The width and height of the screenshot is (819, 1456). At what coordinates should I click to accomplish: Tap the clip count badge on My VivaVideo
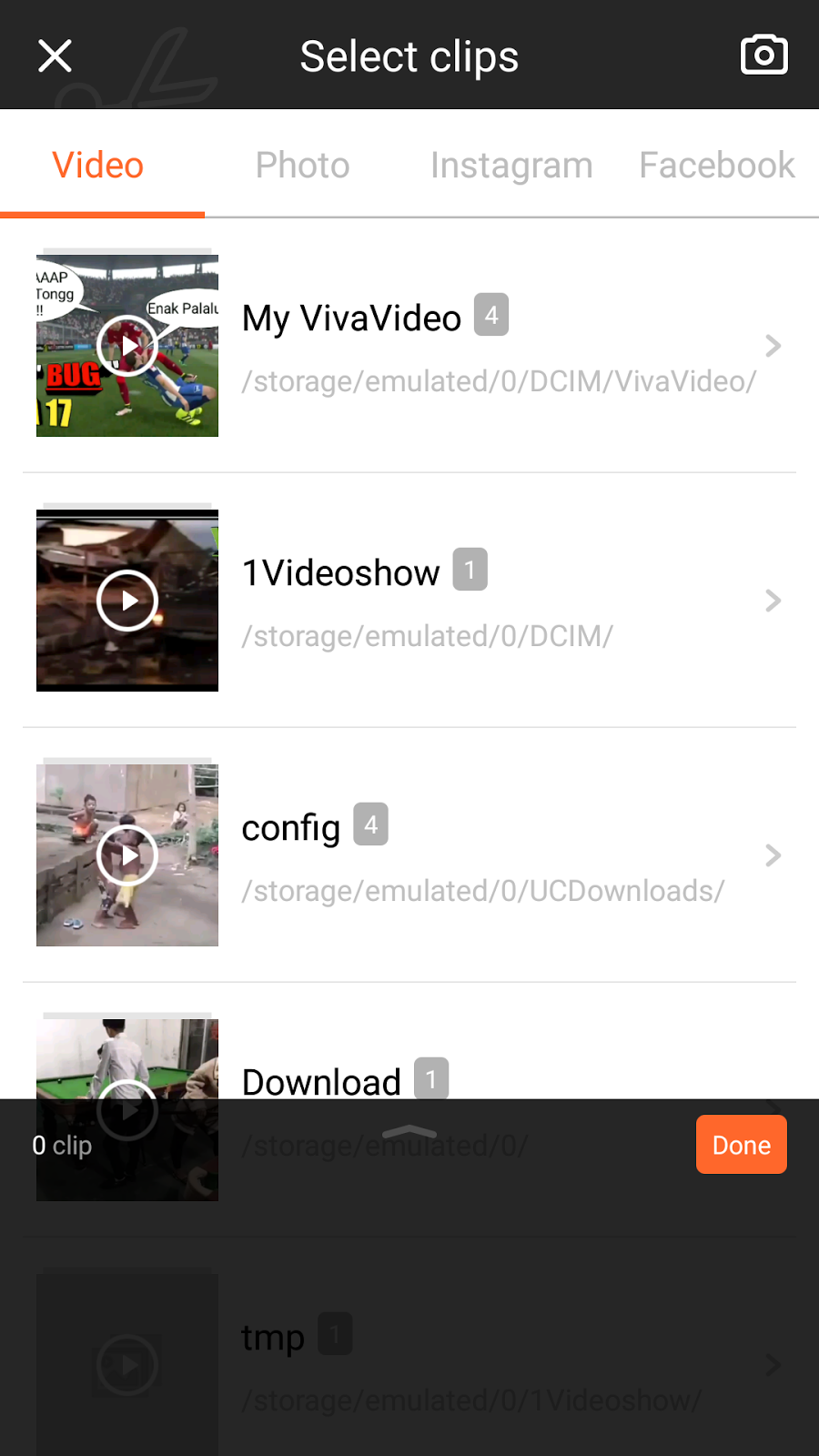click(491, 315)
